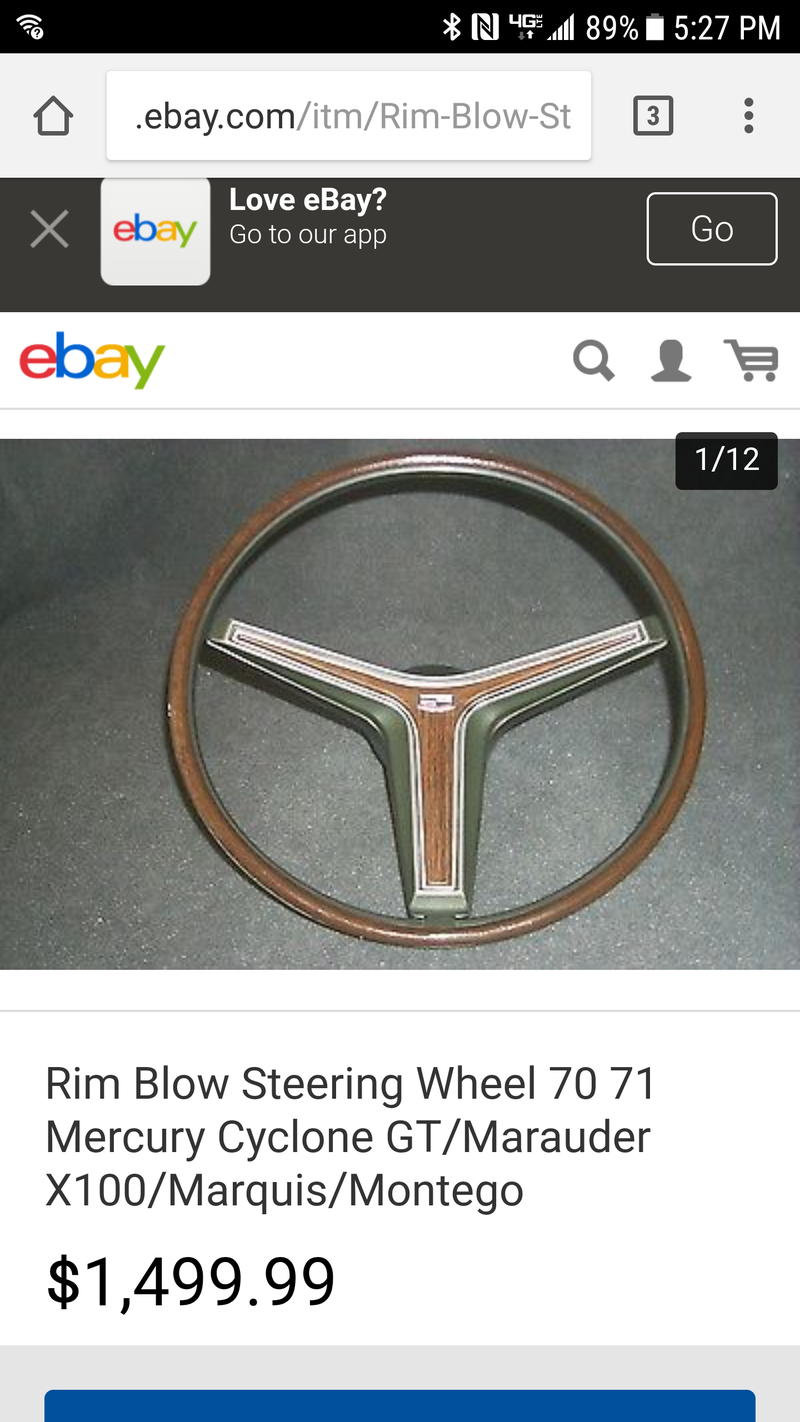The image size is (800, 1422).
Task: Search eBay with the magnifier icon
Action: pos(593,360)
